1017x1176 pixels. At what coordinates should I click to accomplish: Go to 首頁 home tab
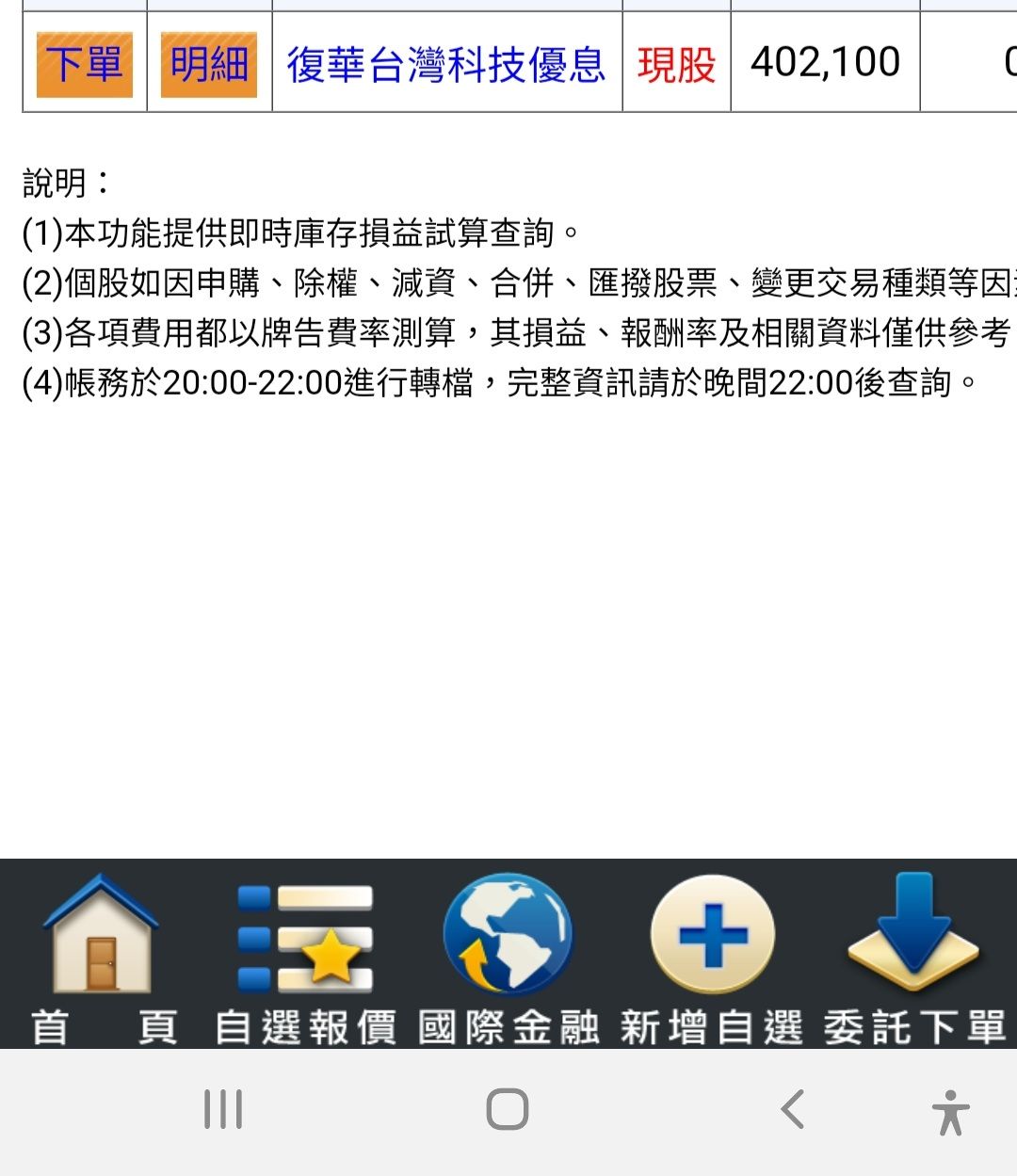pyautogui.click(x=102, y=956)
